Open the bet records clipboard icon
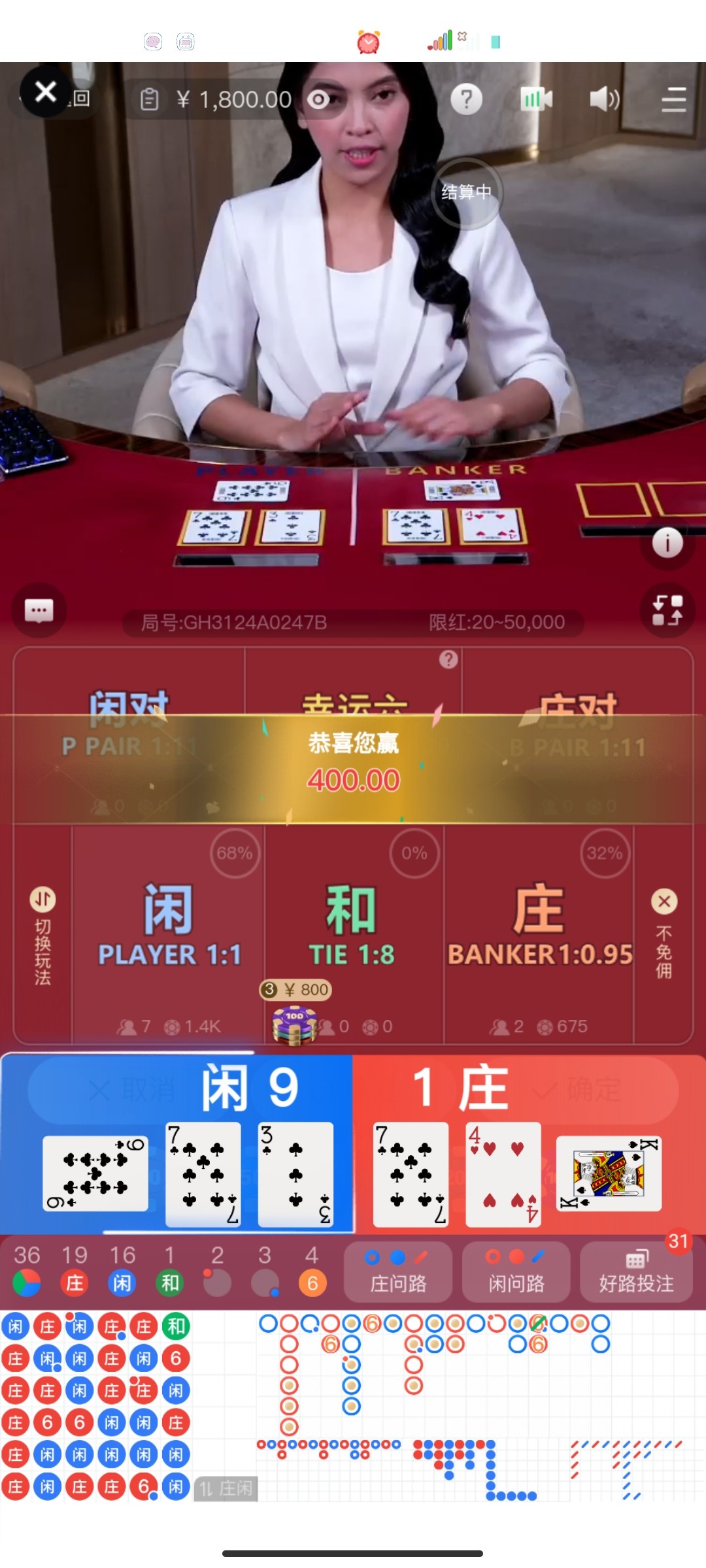706x1568 pixels. pyautogui.click(x=150, y=100)
